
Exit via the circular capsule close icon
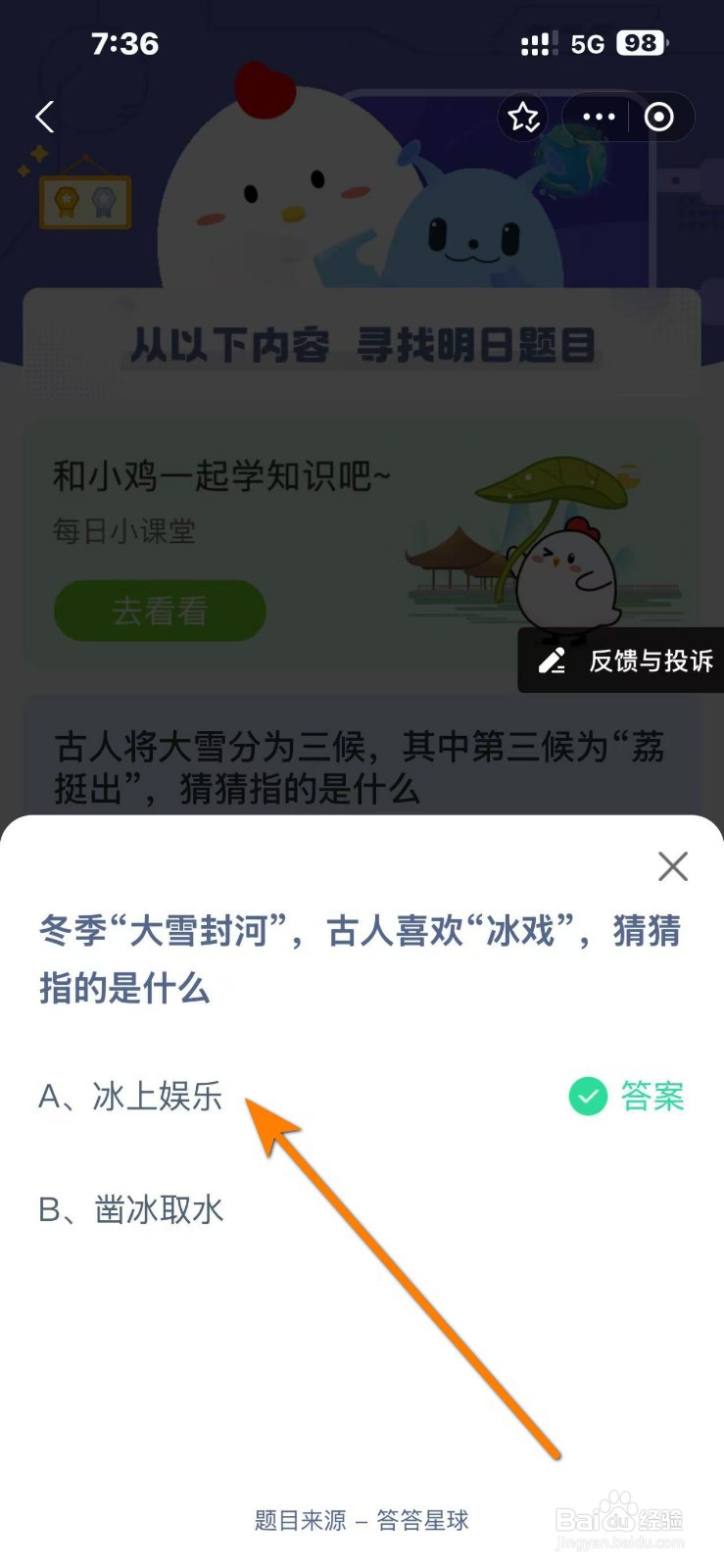pos(658,117)
